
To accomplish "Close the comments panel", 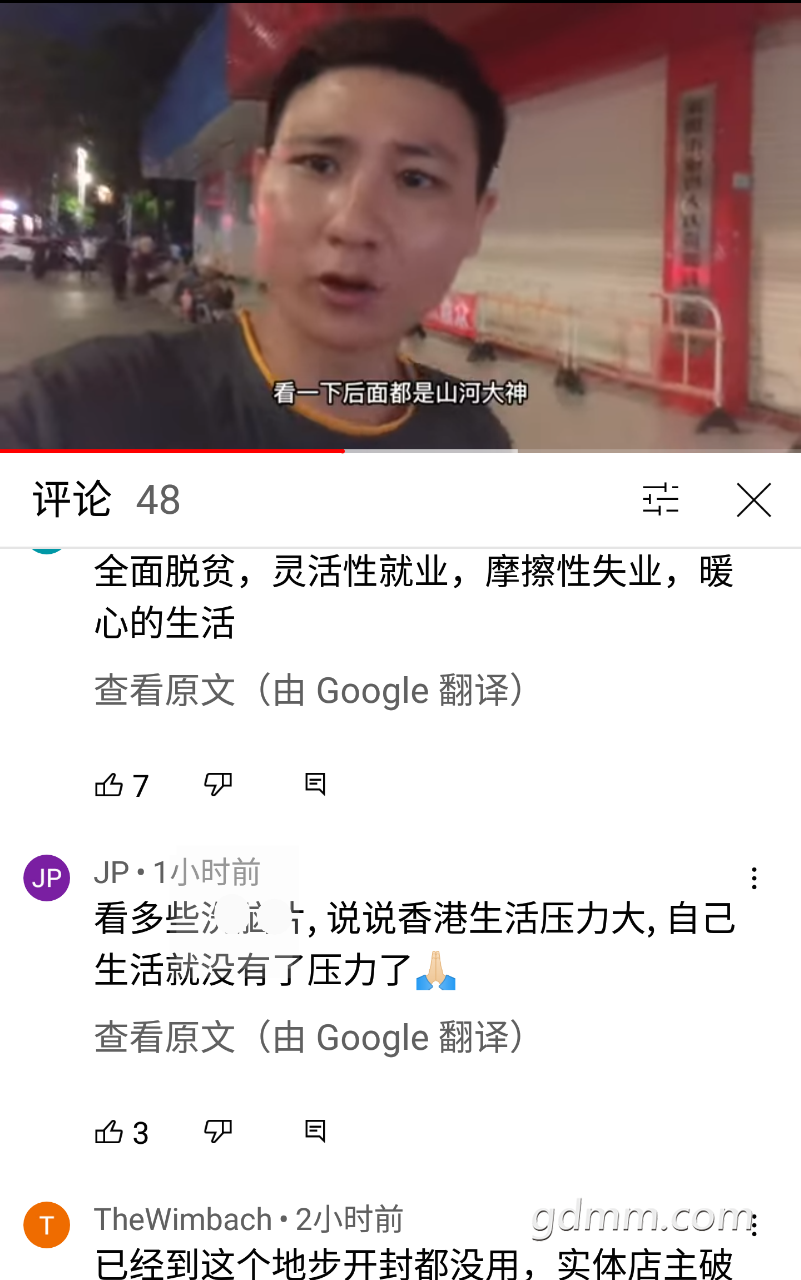I will coord(753,500).
